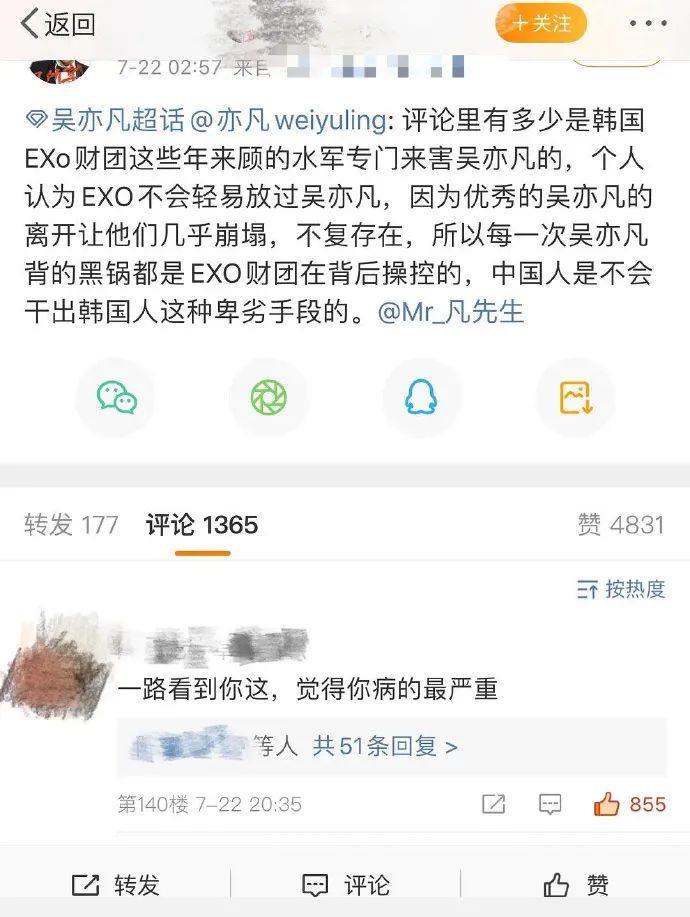Image resolution: width=690 pixels, height=917 pixels.
Task: Change comment sorting via 按热度
Action: [x=621, y=589]
